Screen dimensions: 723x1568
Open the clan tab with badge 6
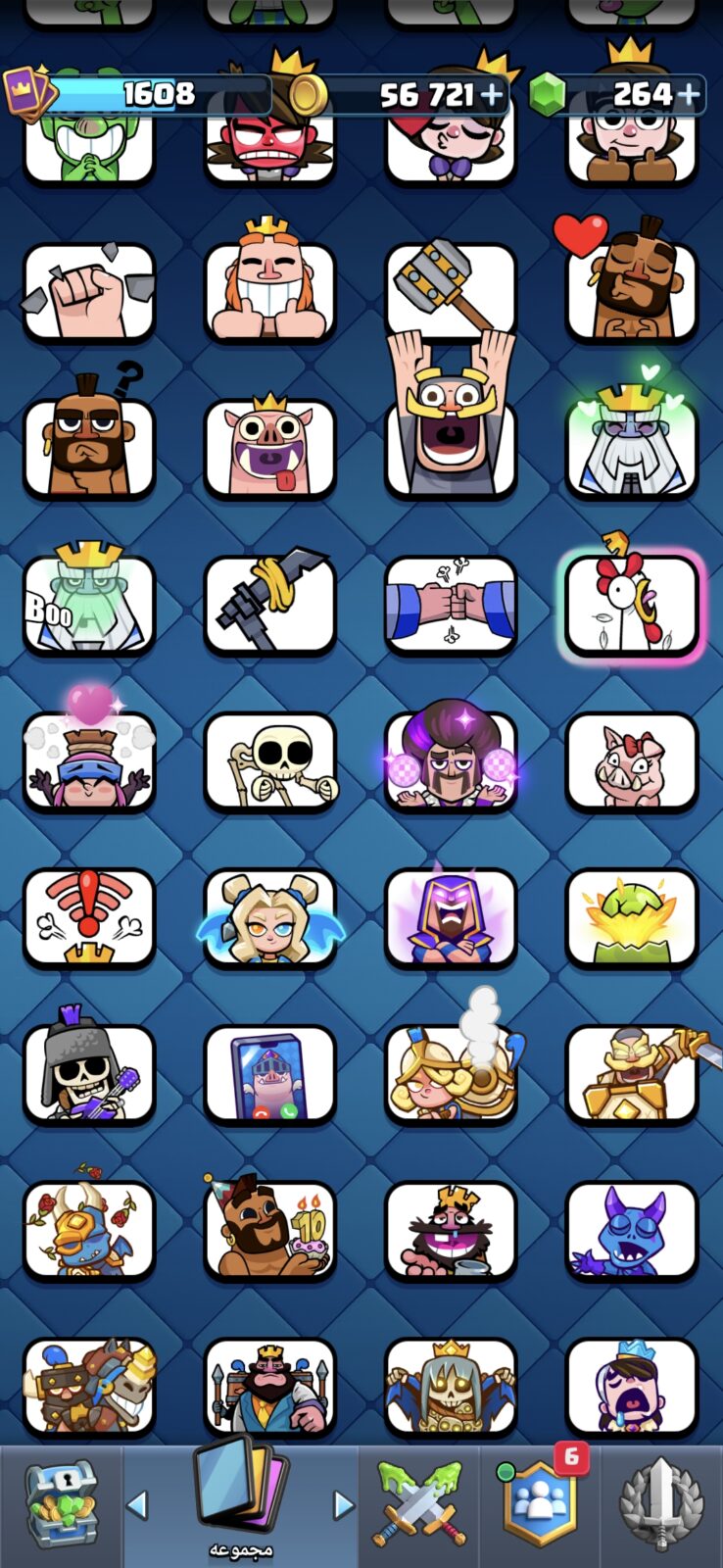click(541, 1504)
